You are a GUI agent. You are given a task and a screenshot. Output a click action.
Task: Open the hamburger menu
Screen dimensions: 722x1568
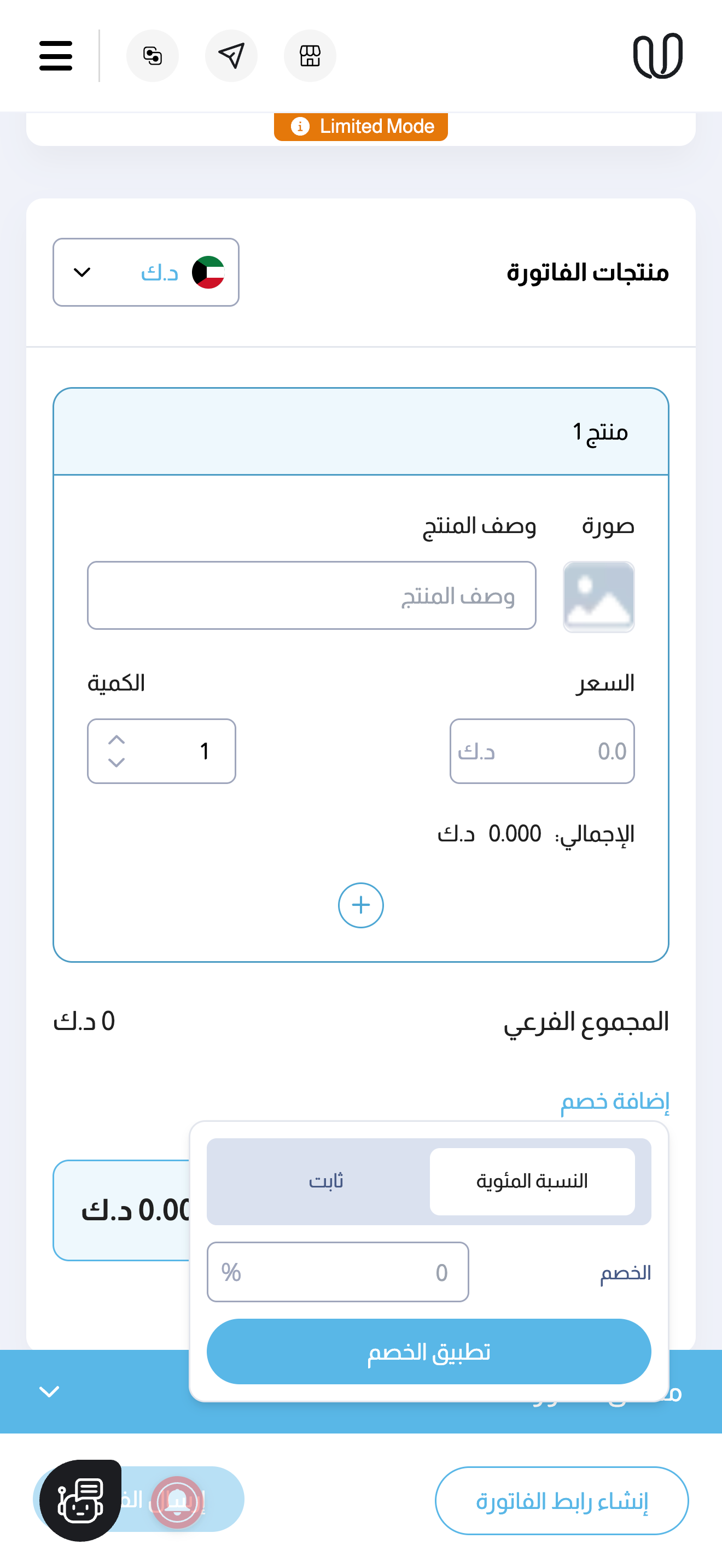55,55
